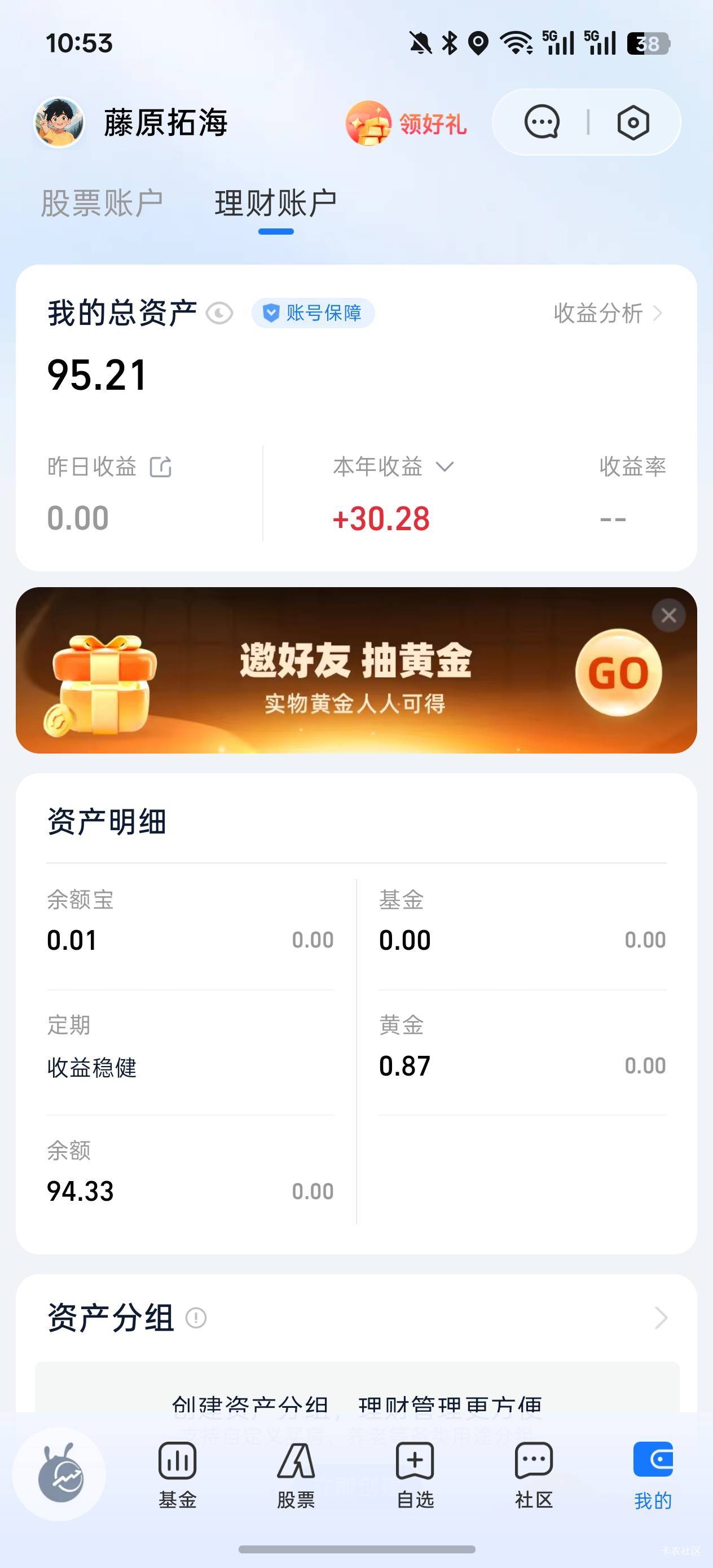Expand 资产分组 with the chevron
This screenshot has width=713, height=1568.
(x=661, y=1318)
